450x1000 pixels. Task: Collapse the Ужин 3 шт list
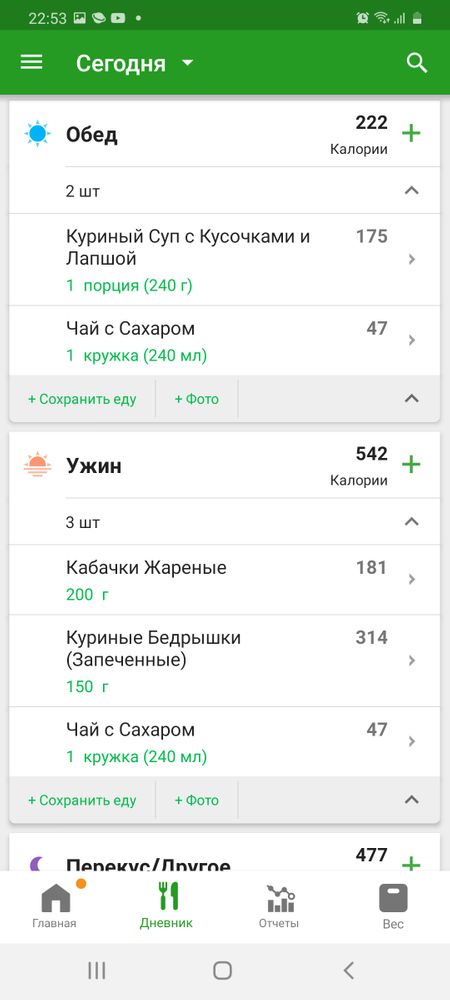click(412, 522)
